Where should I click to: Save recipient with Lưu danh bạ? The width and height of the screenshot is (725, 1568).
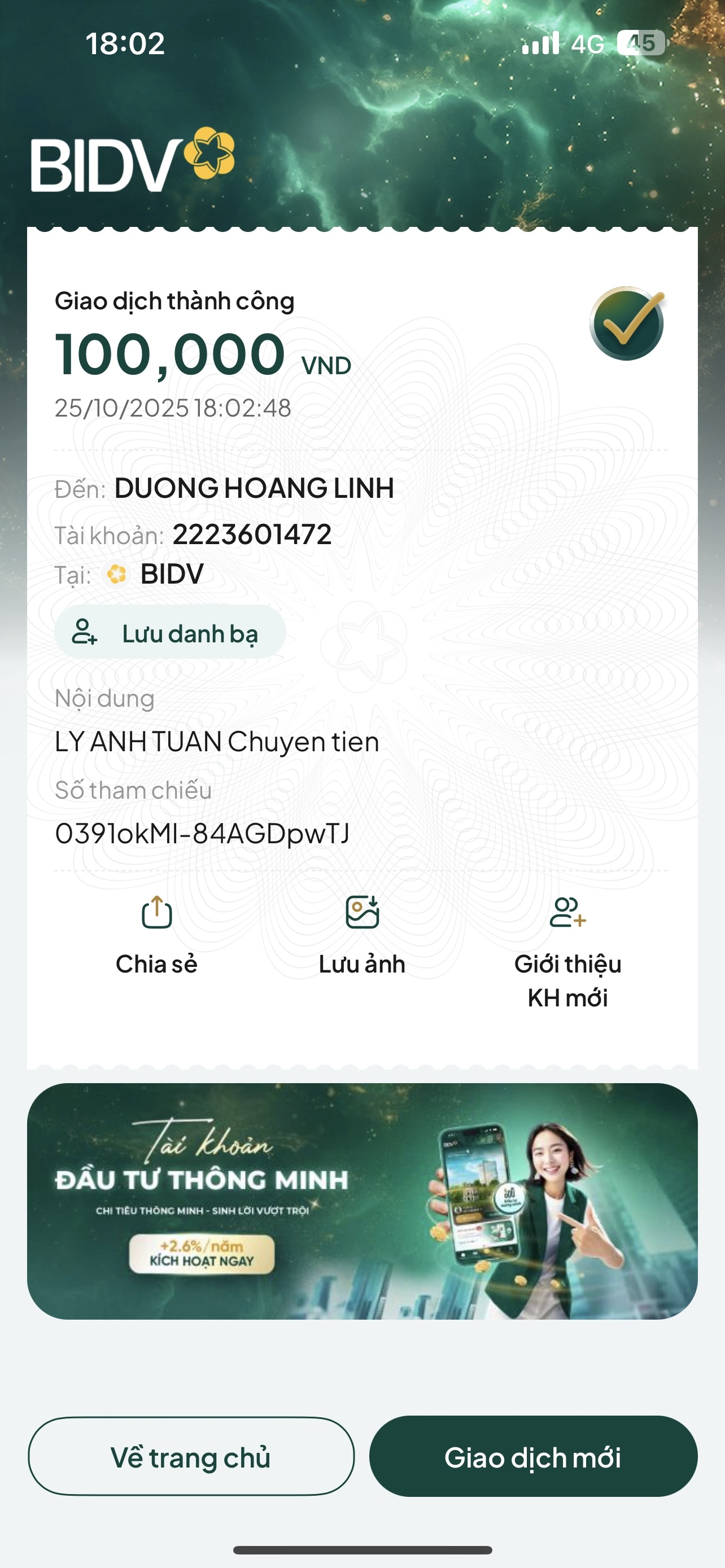170,632
